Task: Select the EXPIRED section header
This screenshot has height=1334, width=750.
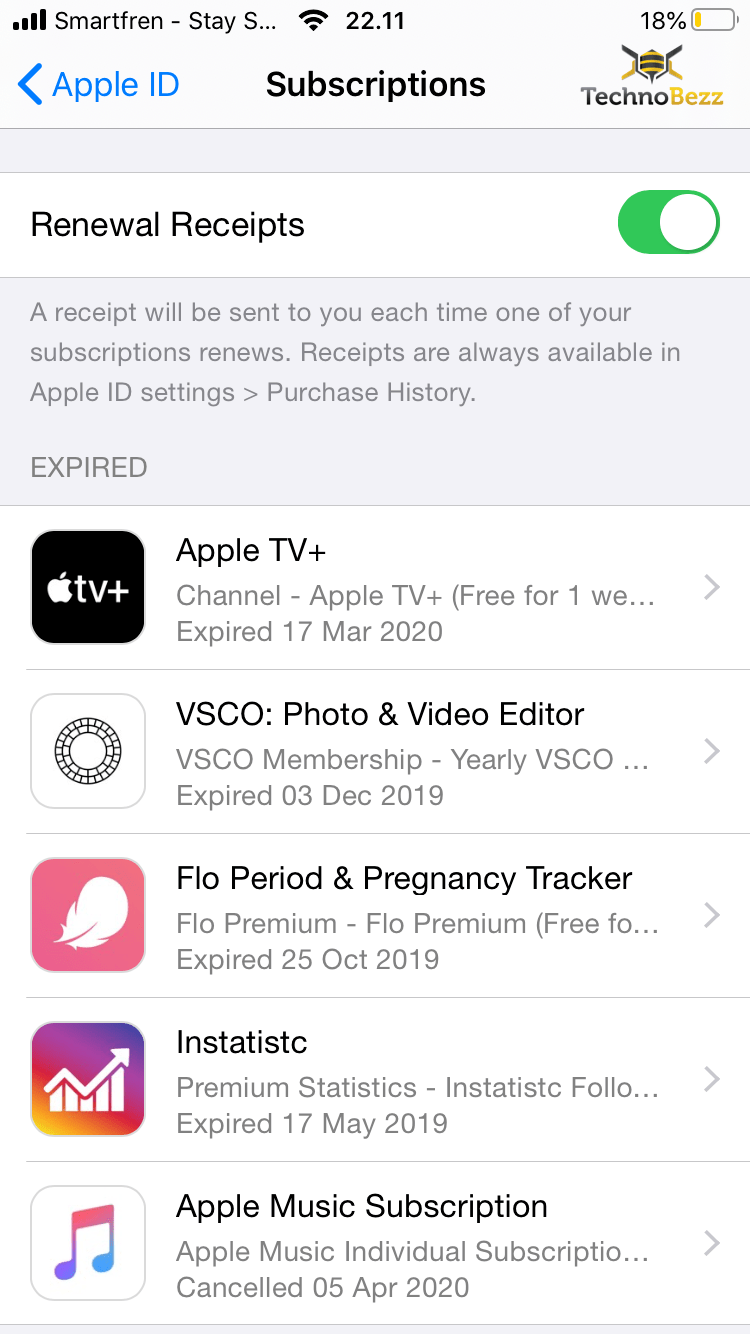Action: (88, 466)
